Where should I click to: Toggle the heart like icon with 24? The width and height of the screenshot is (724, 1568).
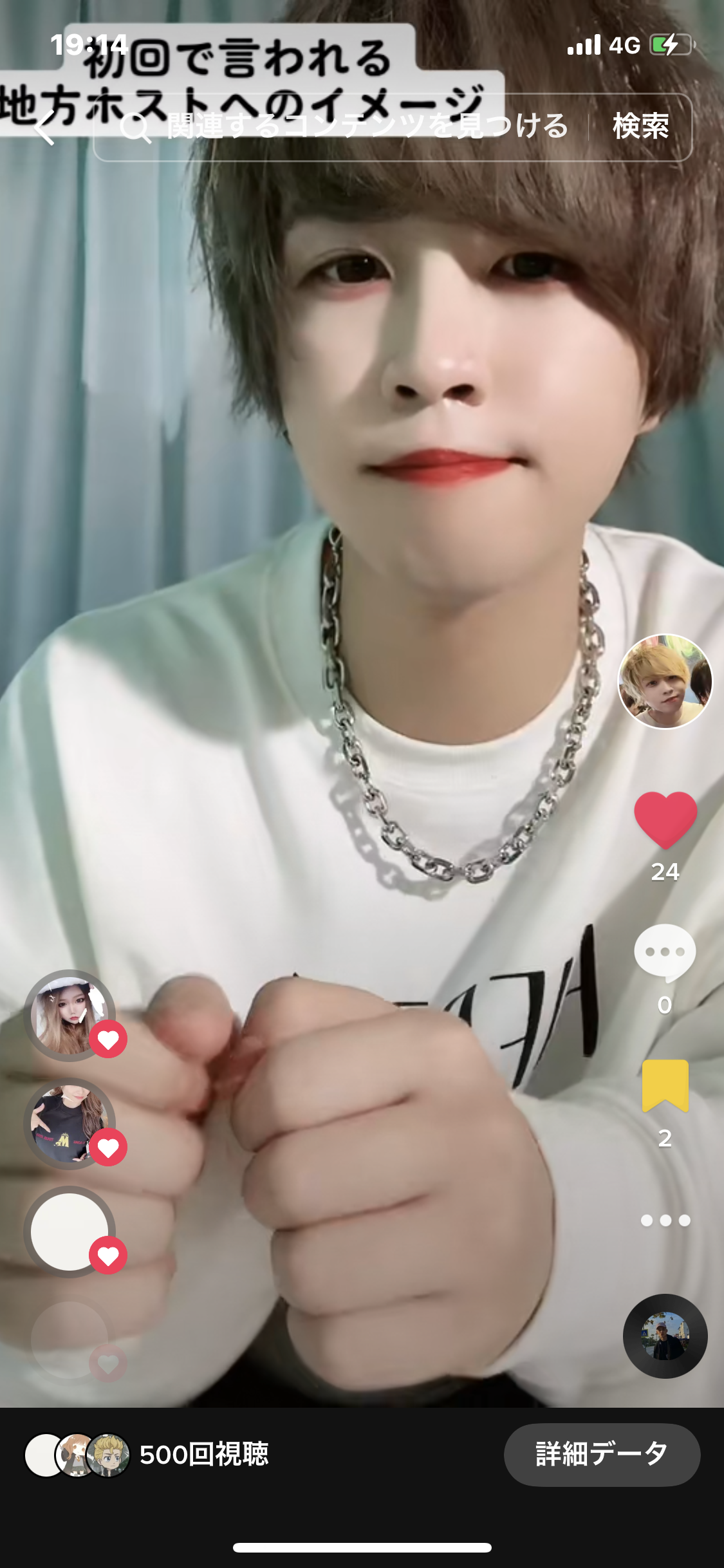[x=665, y=821]
